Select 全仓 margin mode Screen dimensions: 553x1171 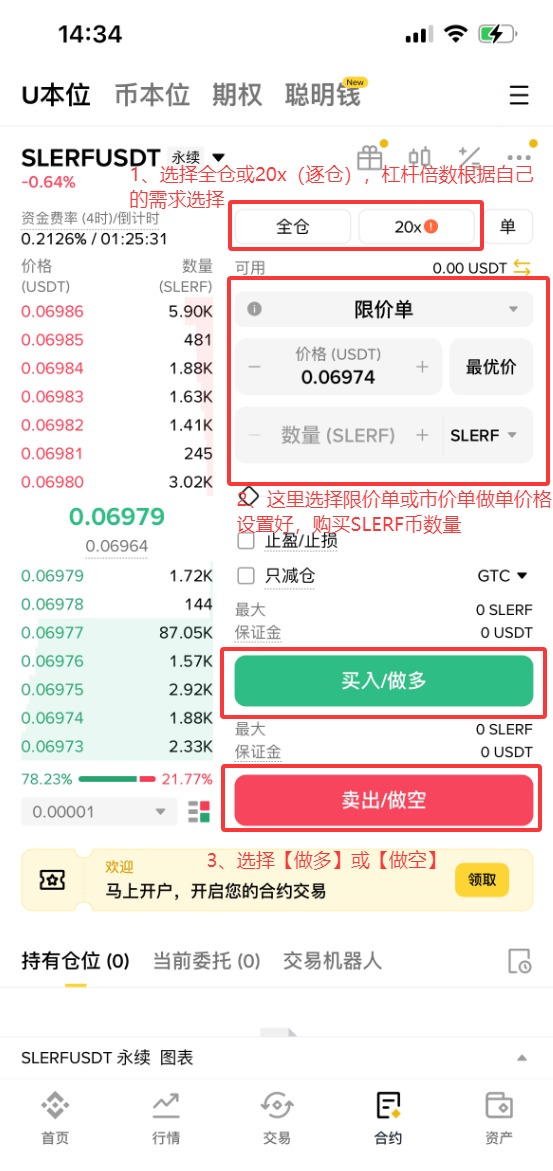point(292,227)
